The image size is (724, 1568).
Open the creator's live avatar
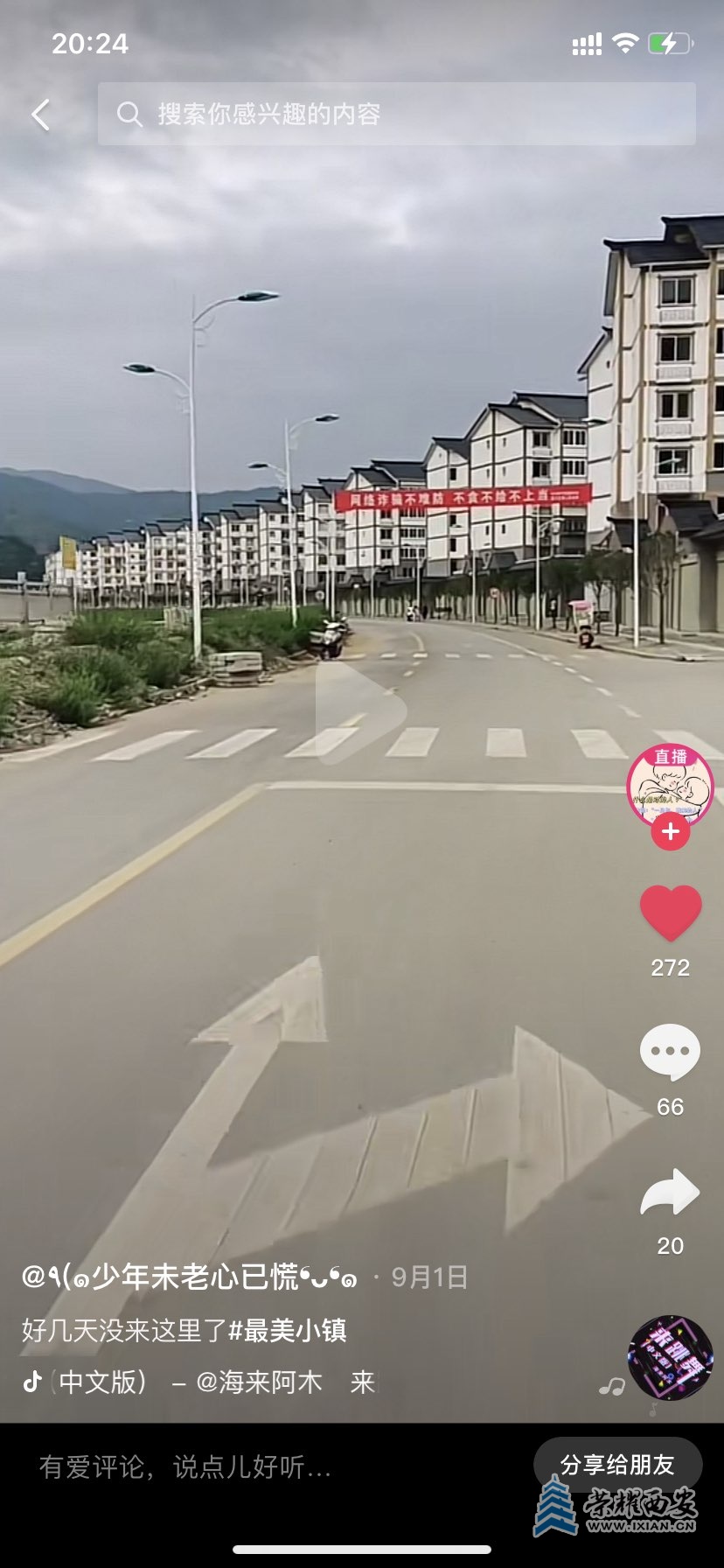click(x=670, y=784)
